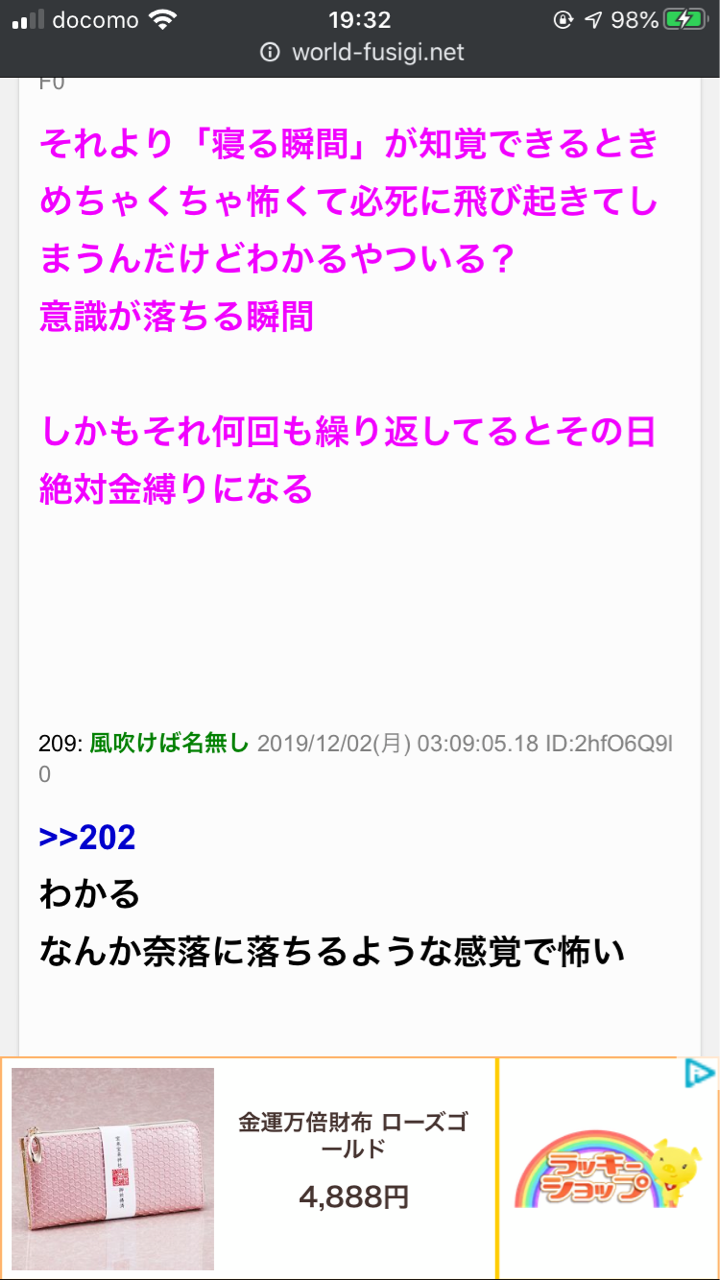The image size is (720, 1280).
Task: Open the pink wallet ad image
Action: (x=113, y=1168)
